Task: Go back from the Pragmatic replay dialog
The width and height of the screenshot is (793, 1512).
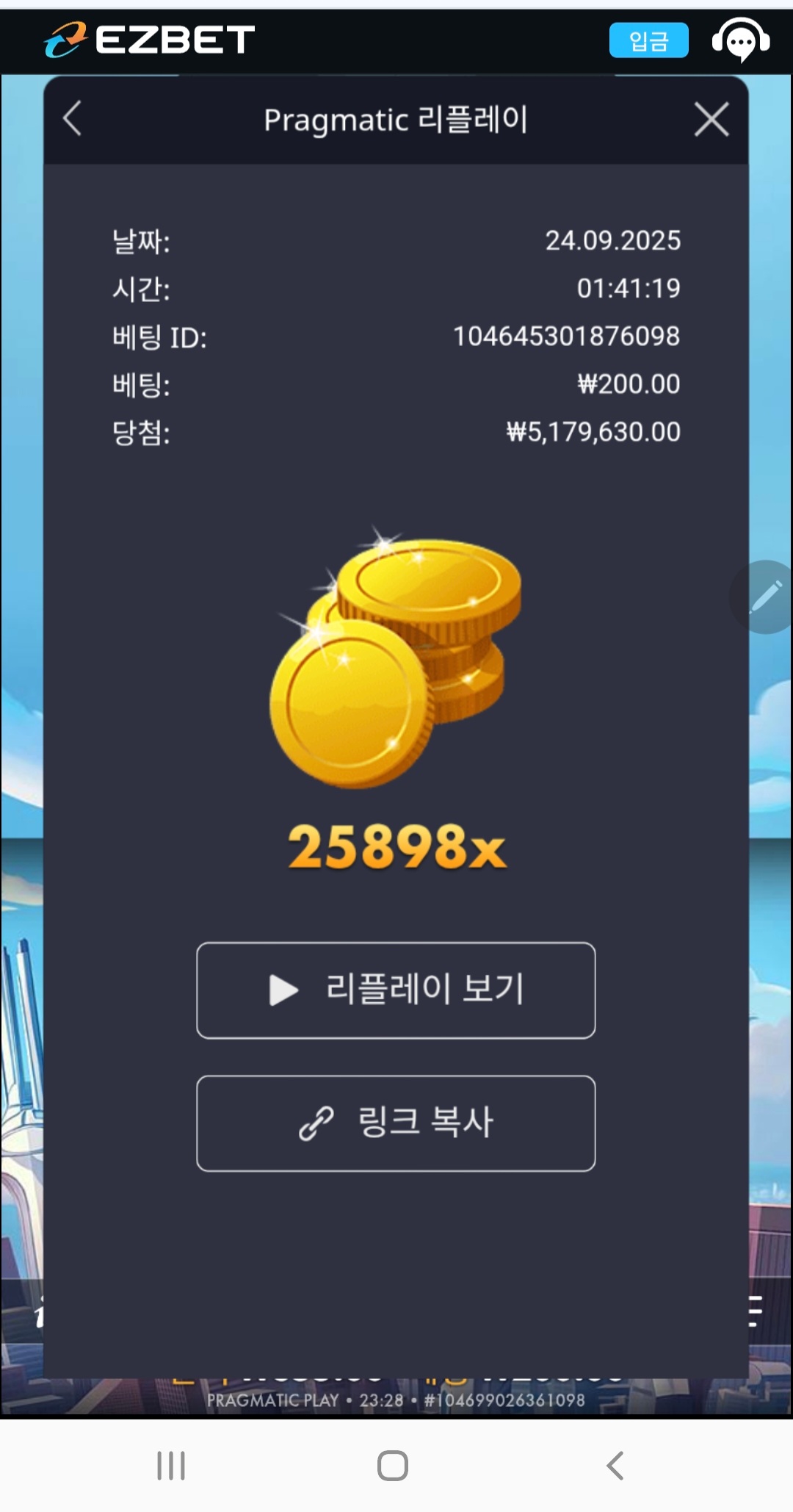Action: click(72, 119)
